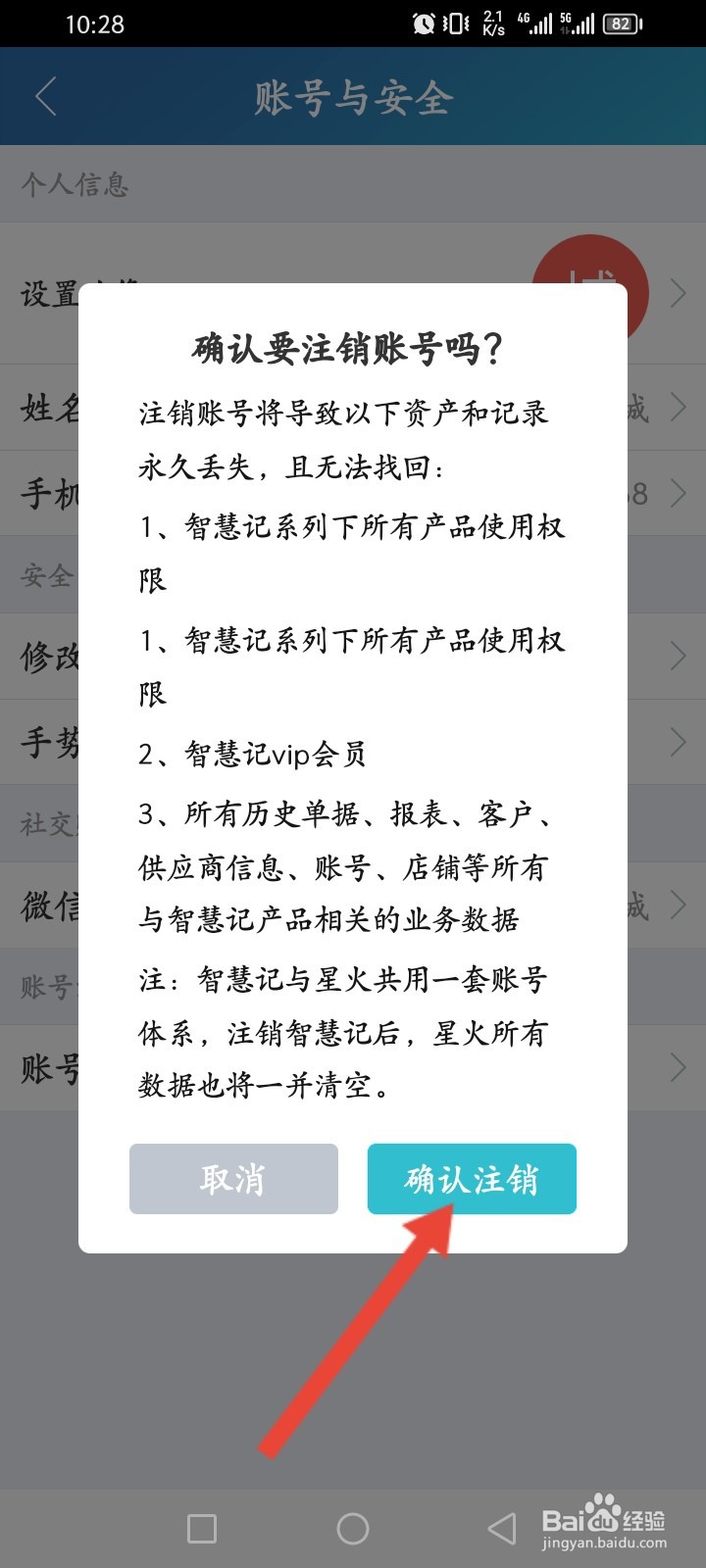Tap the triangle back navigation button

tap(500, 1527)
